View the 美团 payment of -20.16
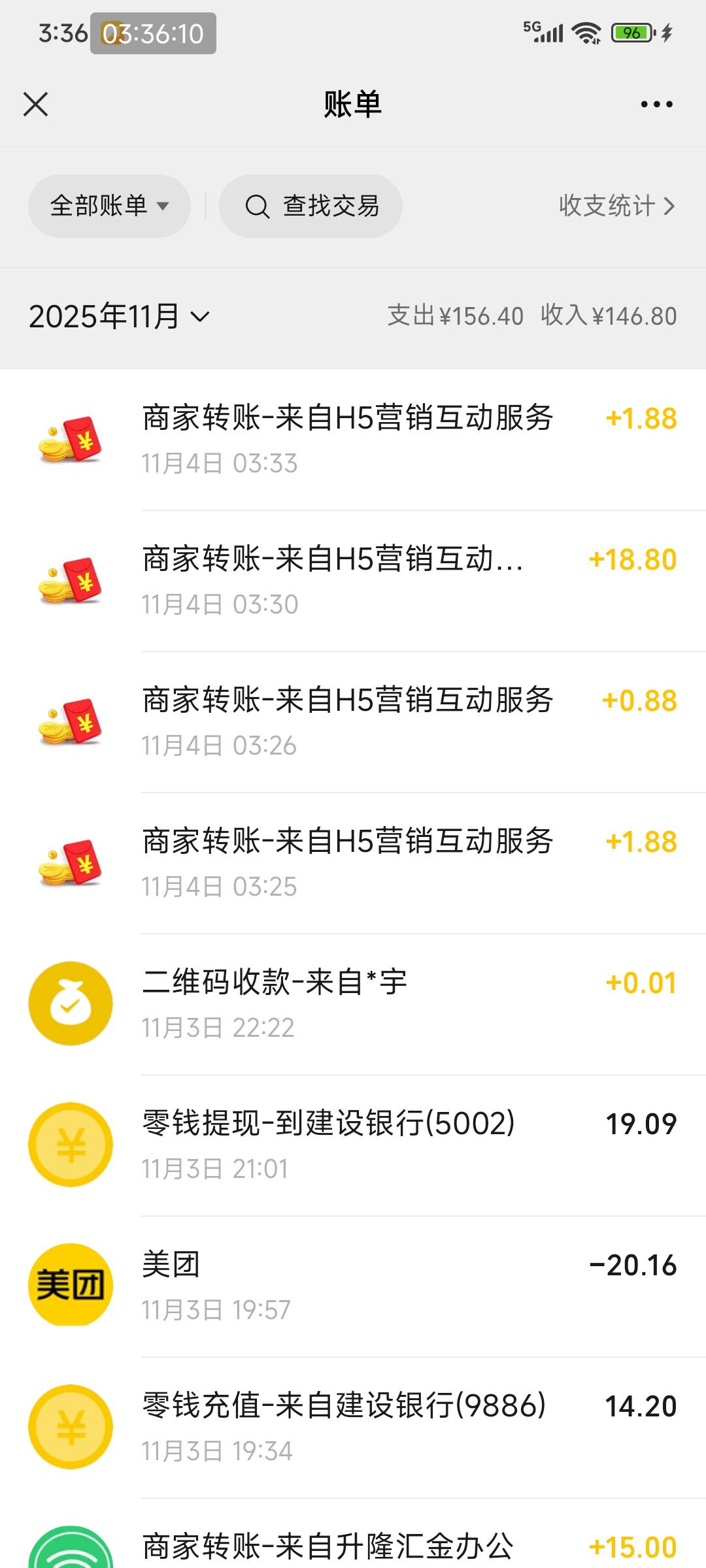Viewport: 706px width, 1568px height. [353, 1286]
